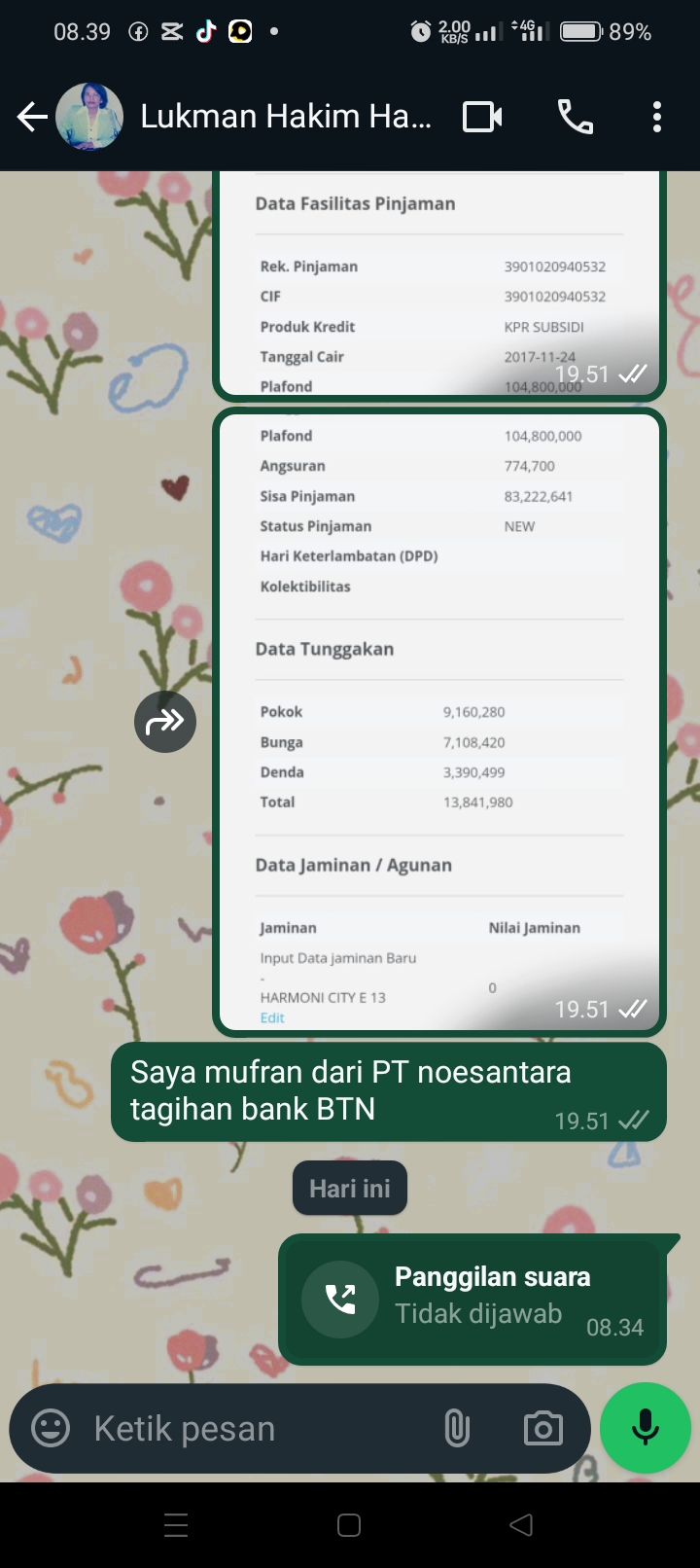
Task: Open the camera from the message bar
Action: click(542, 1428)
